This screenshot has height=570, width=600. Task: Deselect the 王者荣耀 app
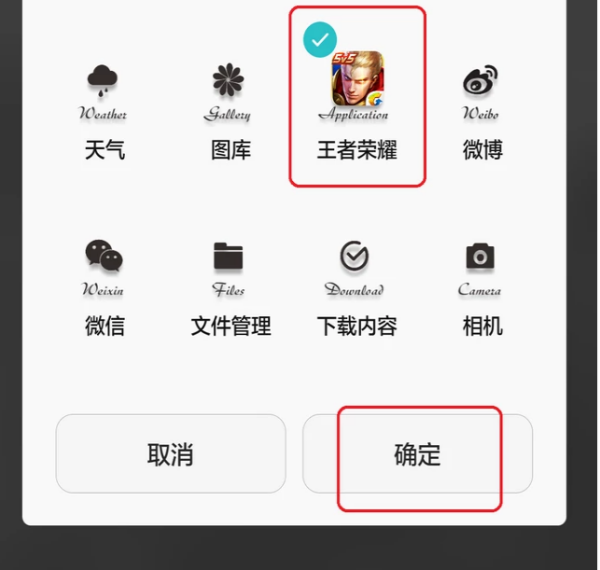coord(357,100)
